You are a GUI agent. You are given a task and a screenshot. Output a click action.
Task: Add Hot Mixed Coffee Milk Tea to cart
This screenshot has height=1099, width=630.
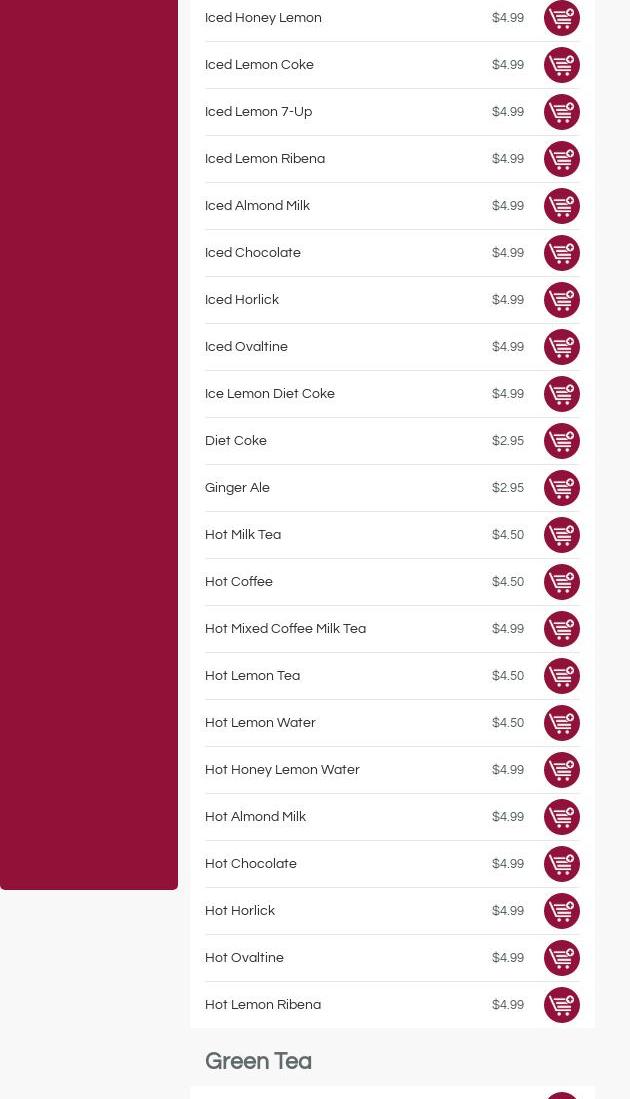[561, 629]
